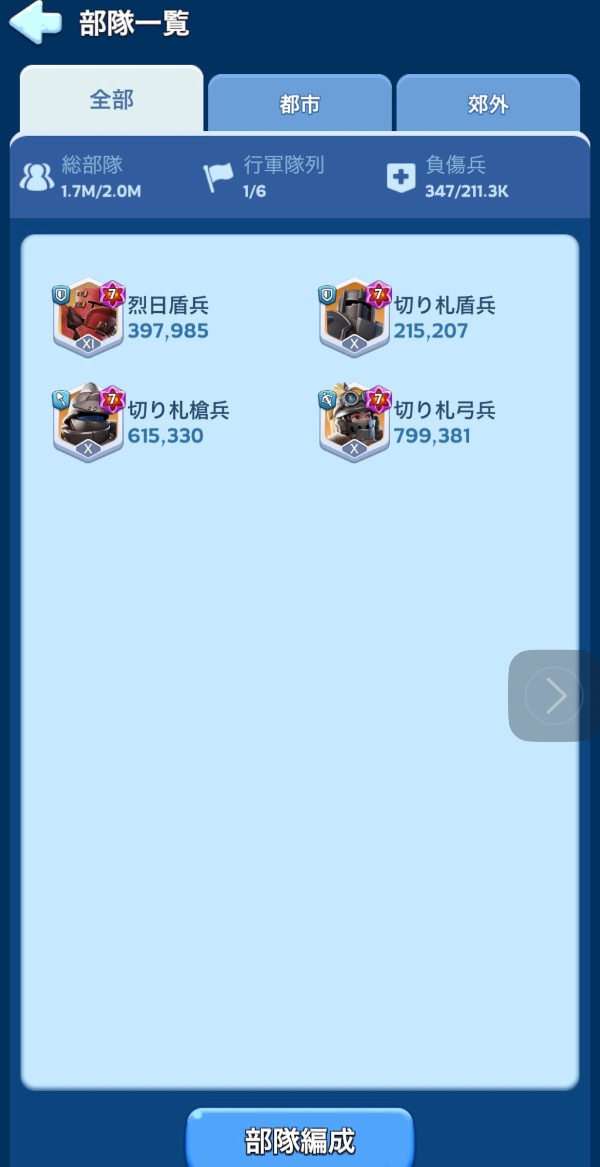This screenshot has height=1167, width=600.
Task: Select the 全部 tab
Action: click(111, 100)
